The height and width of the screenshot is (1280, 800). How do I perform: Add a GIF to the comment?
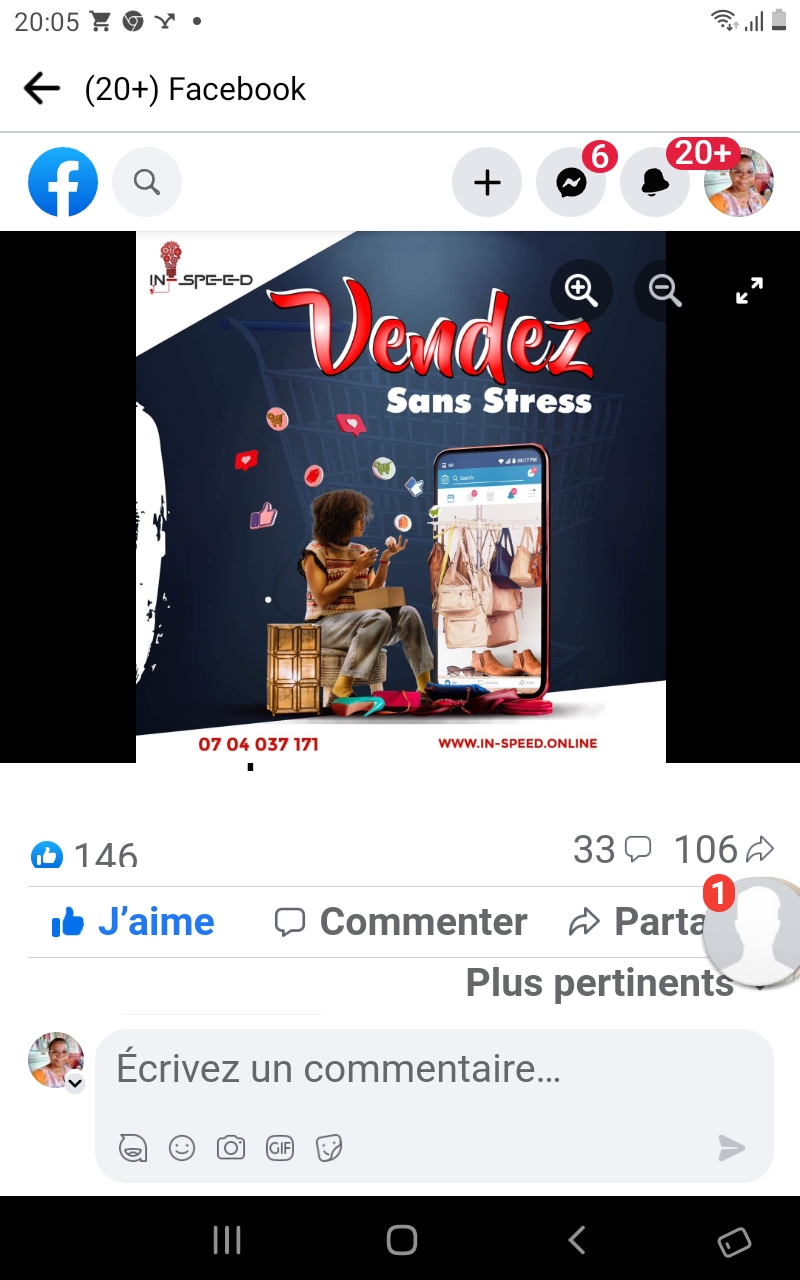pyautogui.click(x=280, y=1148)
